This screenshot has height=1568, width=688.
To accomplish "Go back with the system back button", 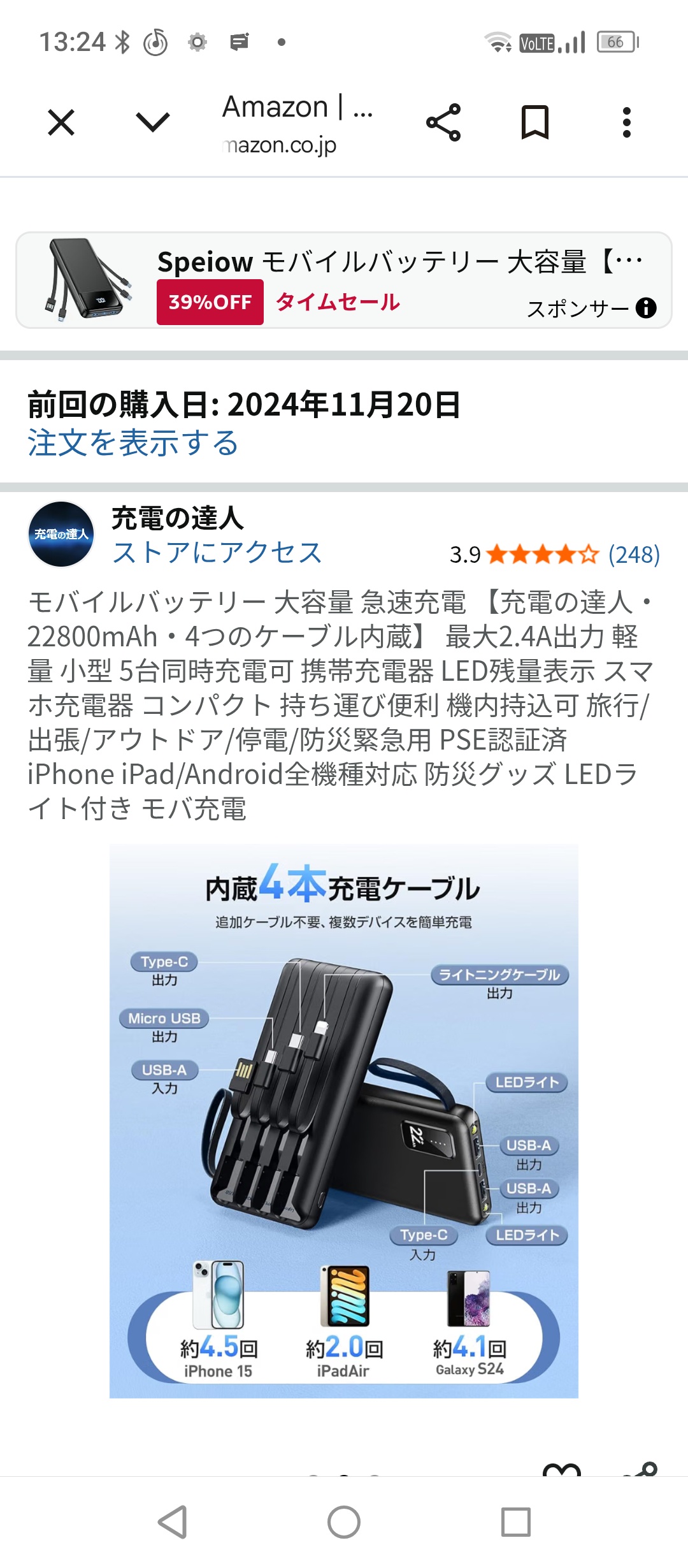I will pyautogui.click(x=172, y=1522).
